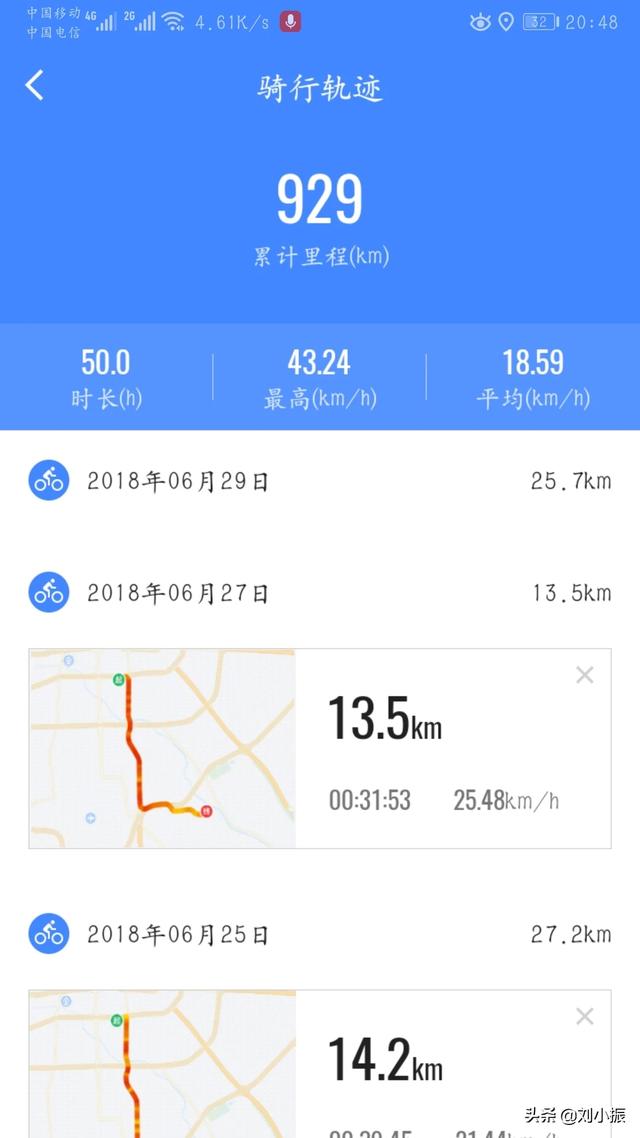Dismiss the 14.2km ride card
Screen dimensions: 640x1138
coord(585,1016)
